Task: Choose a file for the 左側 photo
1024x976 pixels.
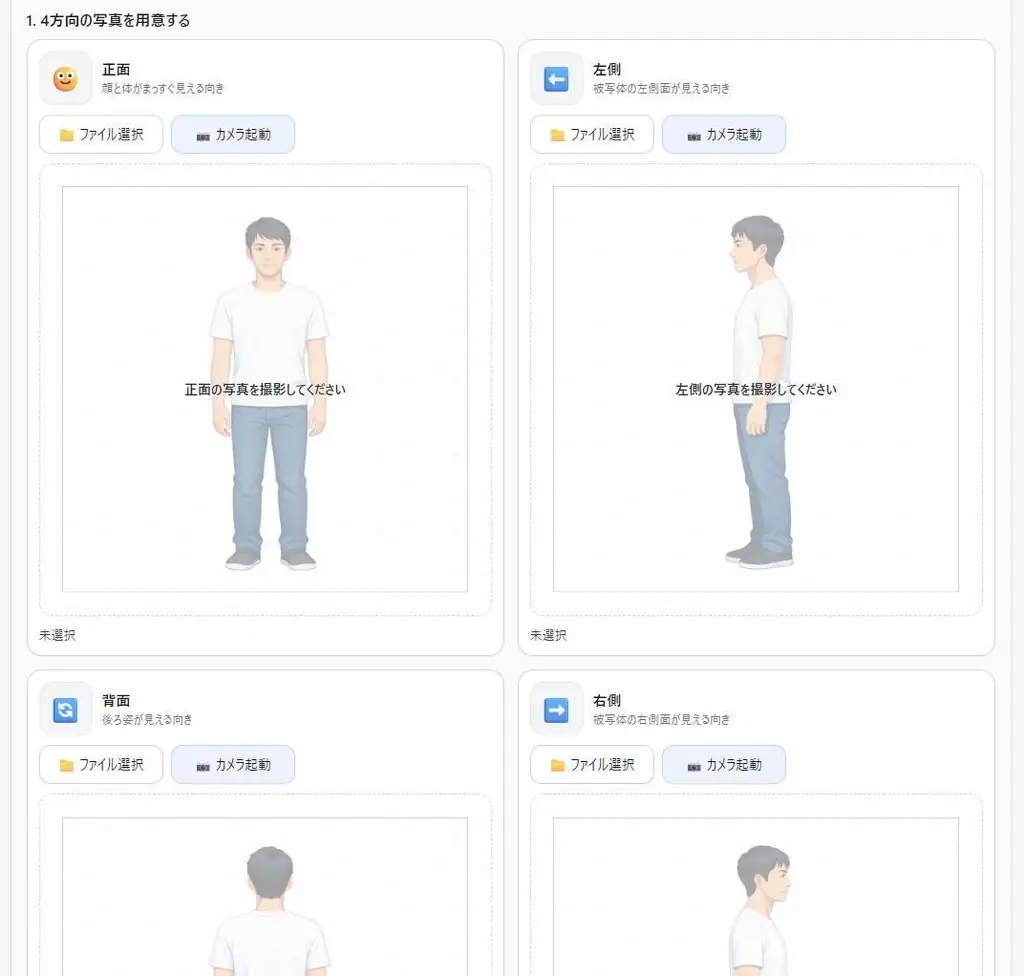Action: pyautogui.click(x=592, y=135)
